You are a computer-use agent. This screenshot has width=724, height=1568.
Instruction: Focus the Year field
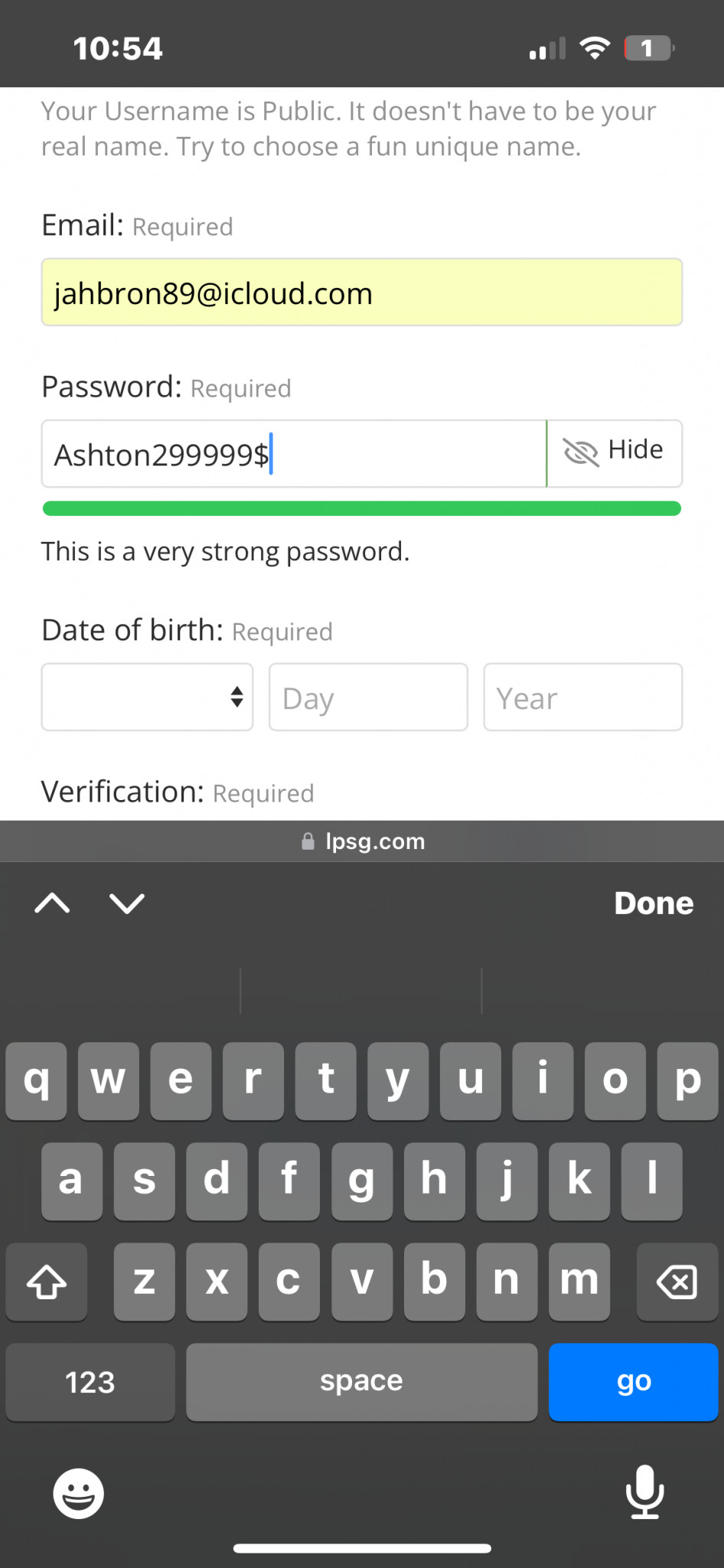coord(583,697)
